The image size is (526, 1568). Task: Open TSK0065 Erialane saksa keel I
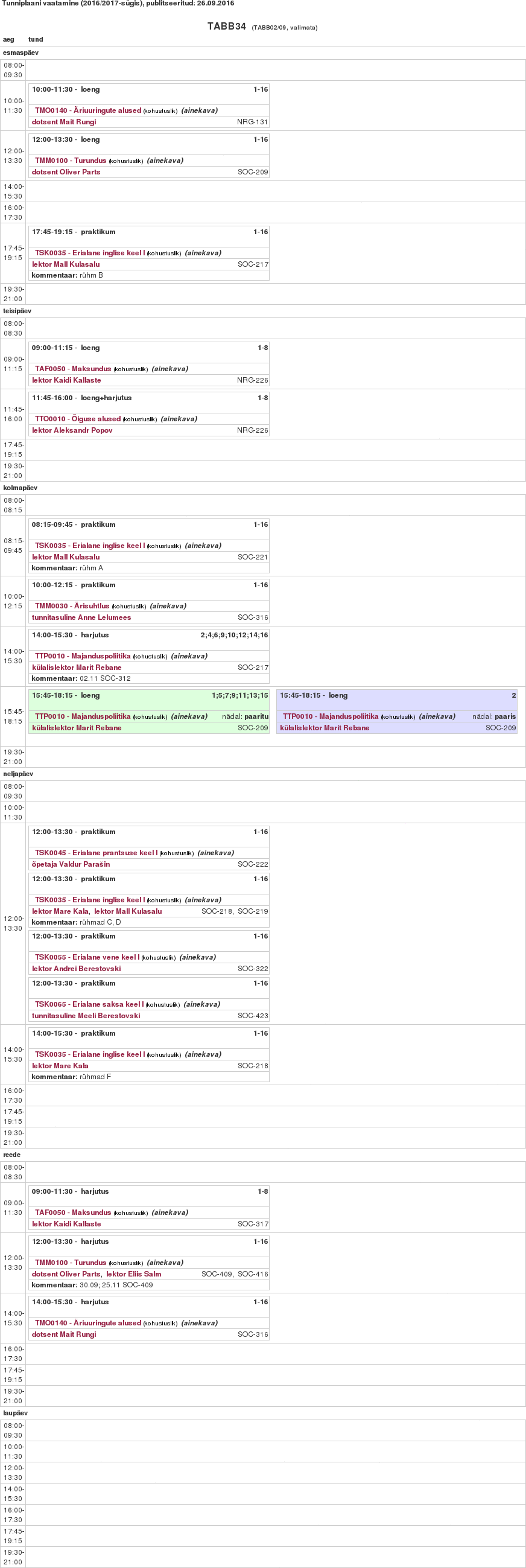point(89,1004)
